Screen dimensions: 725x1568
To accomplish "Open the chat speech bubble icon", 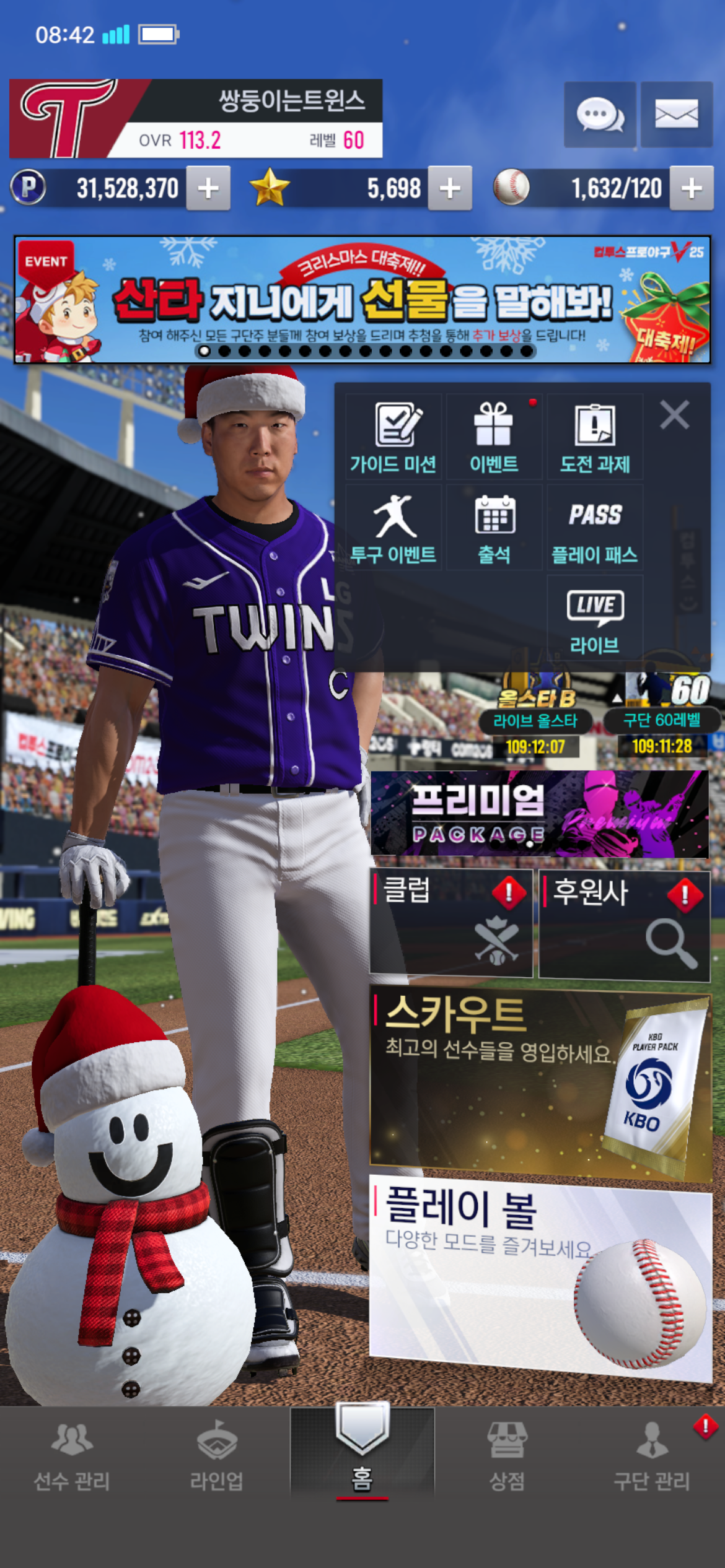I will (599, 115).
